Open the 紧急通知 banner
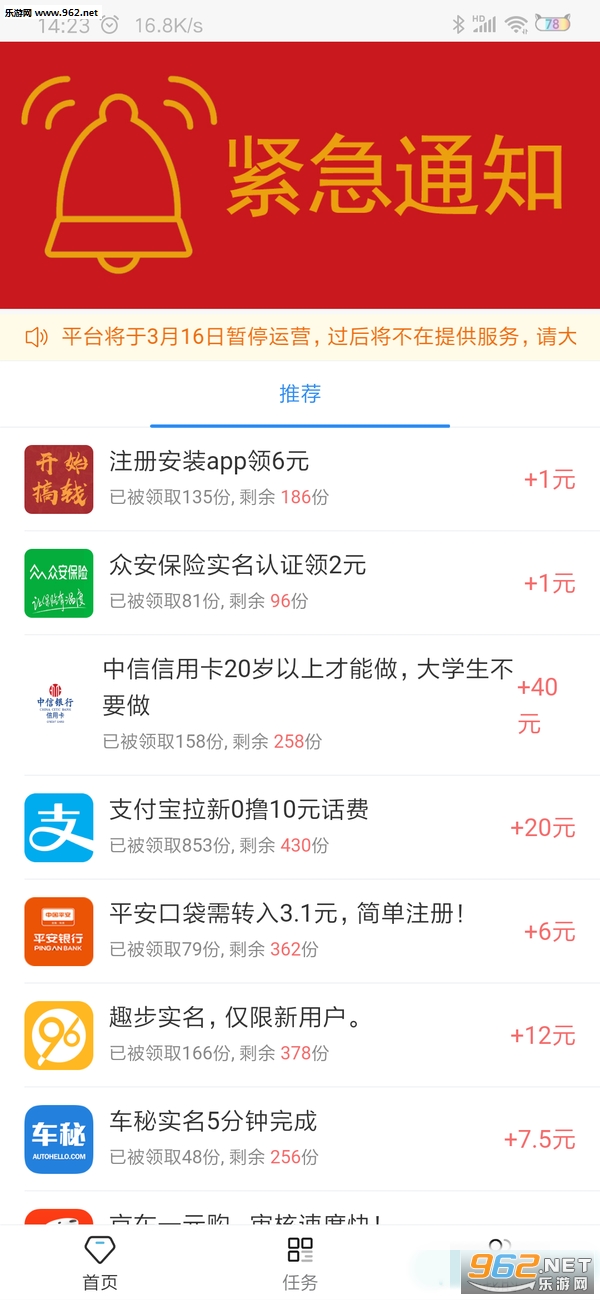The width and height of the screenshot is (600, 1300). [x=300, y=175]
